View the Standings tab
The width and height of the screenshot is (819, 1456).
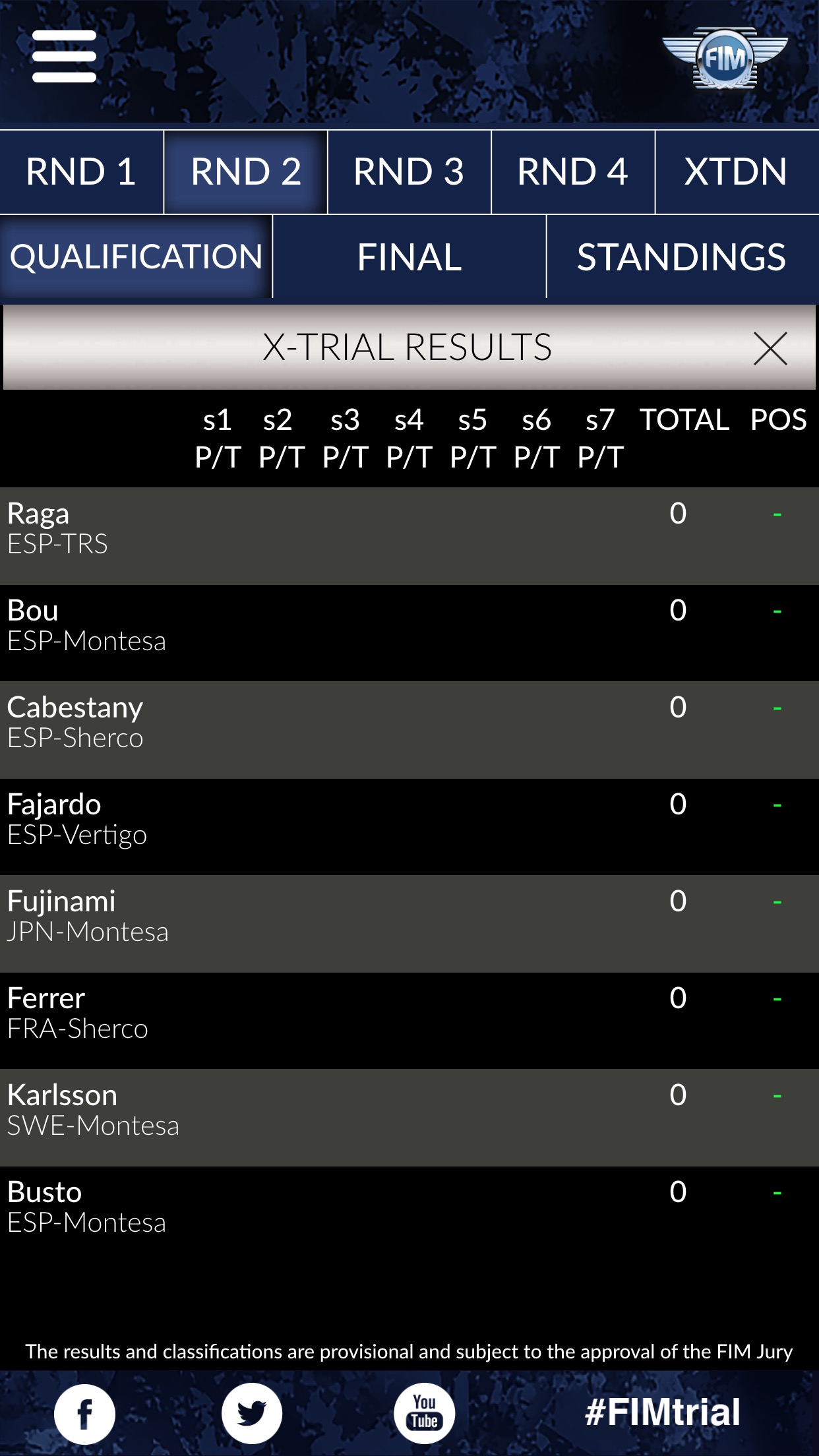(681, 257)
